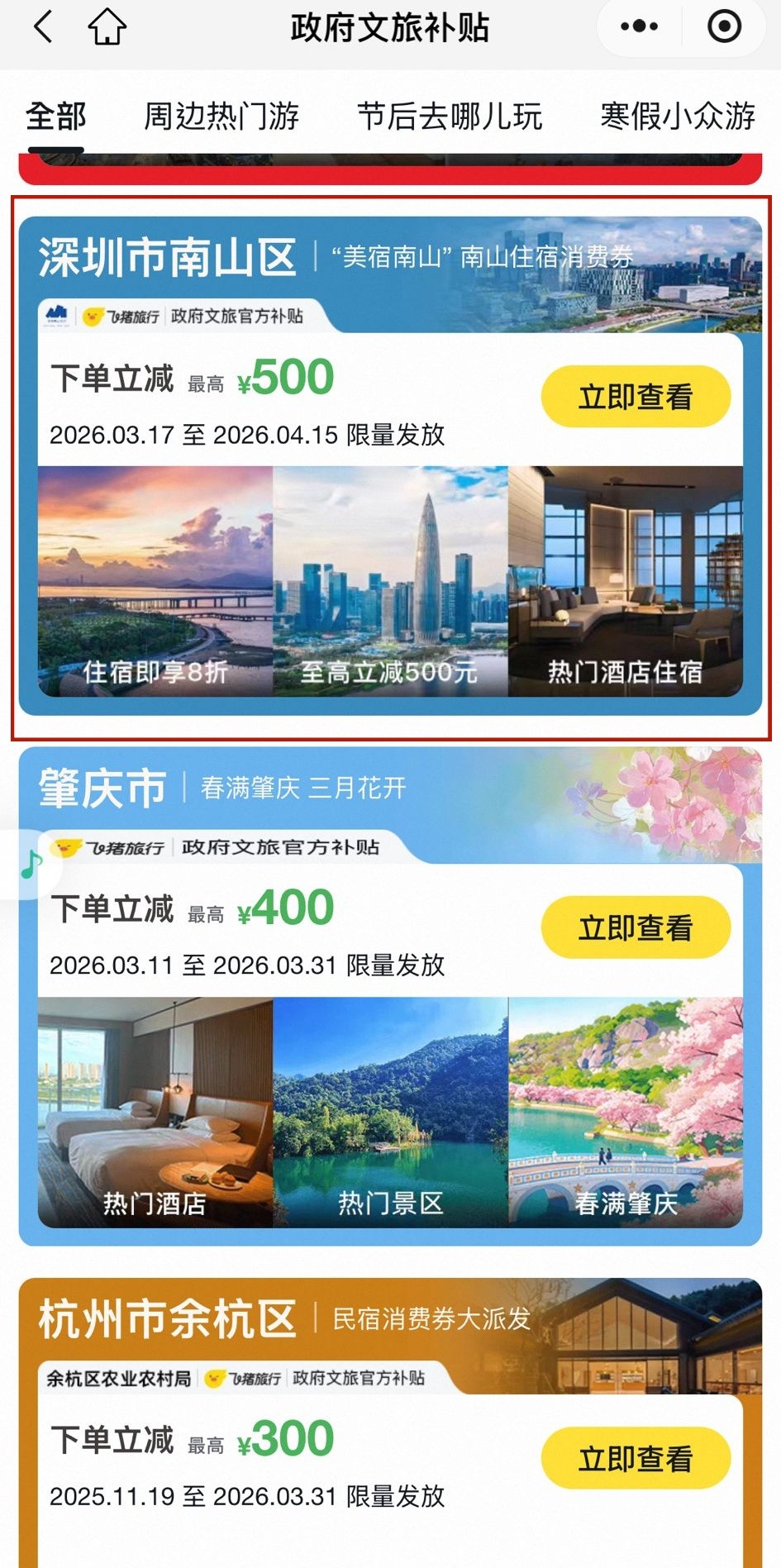View the 热门酒店住宿 tile
Screen dimensions: 781x1568
tap(626, 581)
